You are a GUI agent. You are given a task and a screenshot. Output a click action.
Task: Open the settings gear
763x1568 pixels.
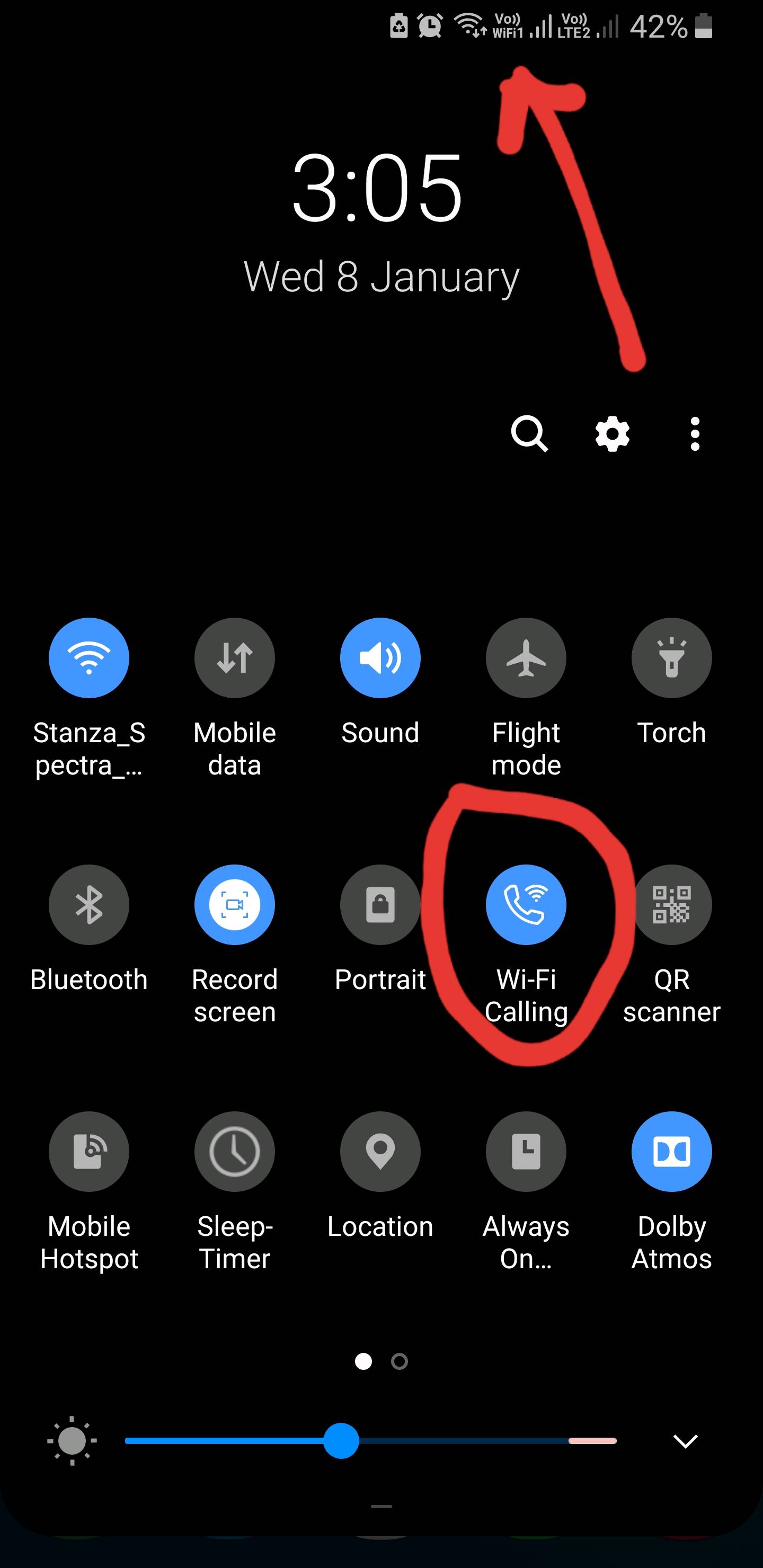click(x=612, y=433)
